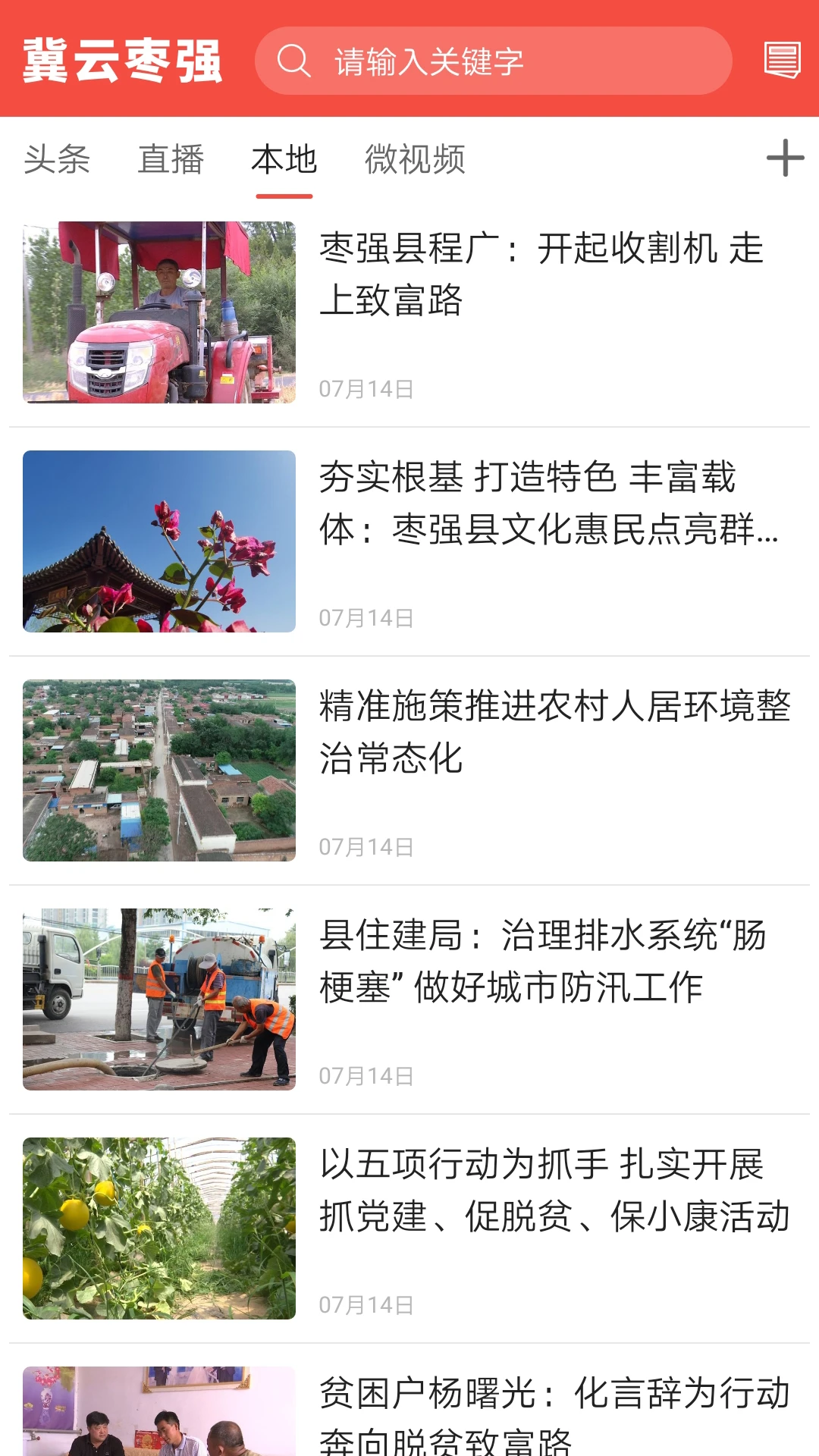This screenshot has width=819, height=1456.
Task: Read the article 夯实根基 打造特色 丰富载体
Action: tap(548, 504)
